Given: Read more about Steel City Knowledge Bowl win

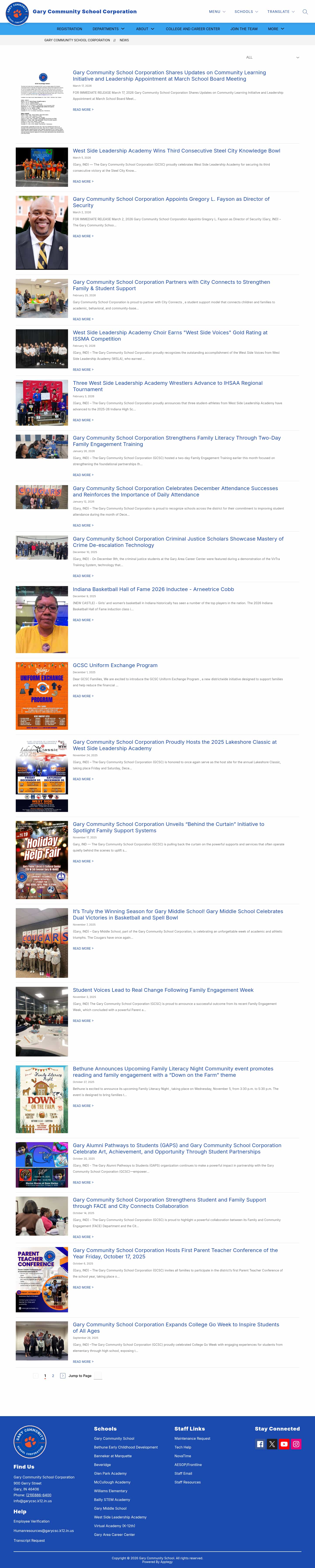Looking at the screenshot, I should coord(83,181).
